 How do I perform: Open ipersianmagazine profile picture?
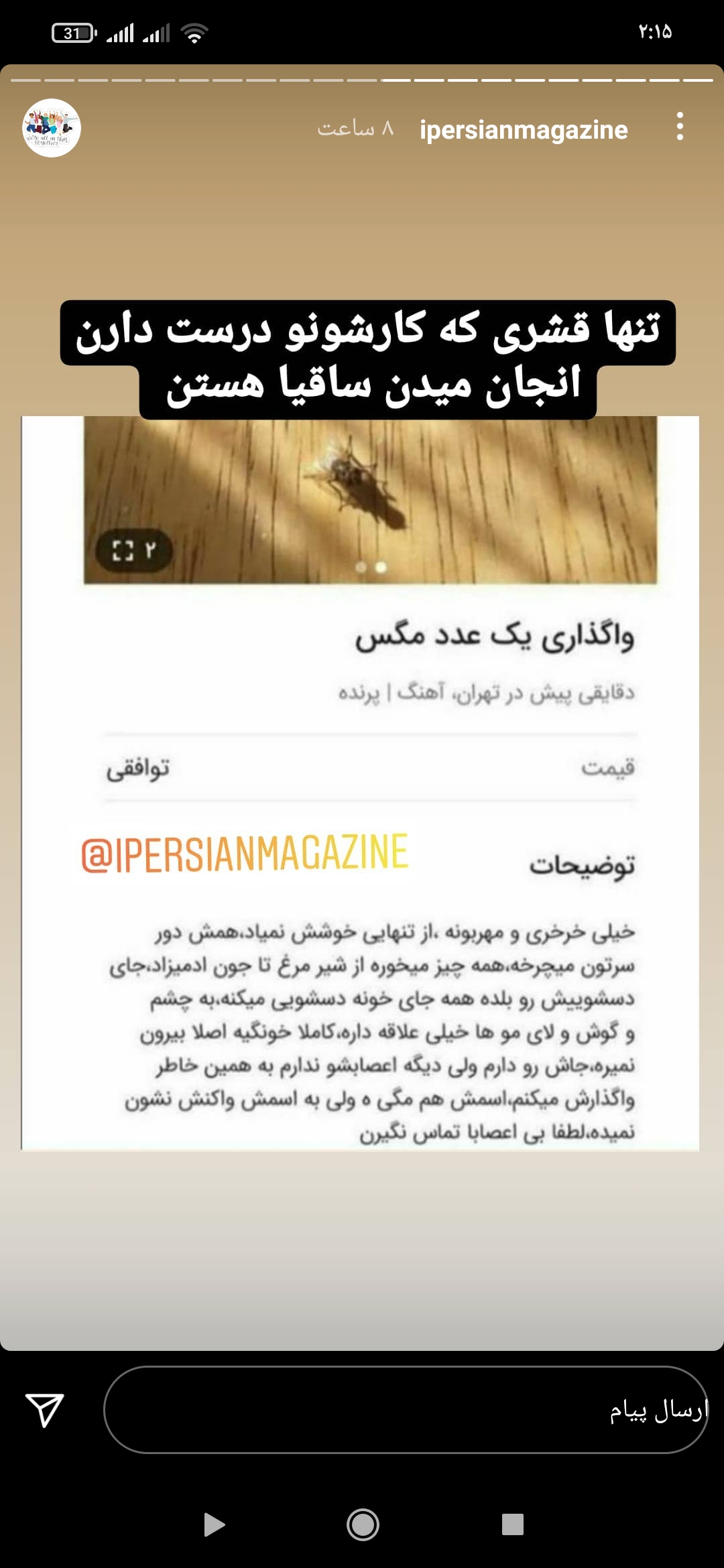point(52,128)
